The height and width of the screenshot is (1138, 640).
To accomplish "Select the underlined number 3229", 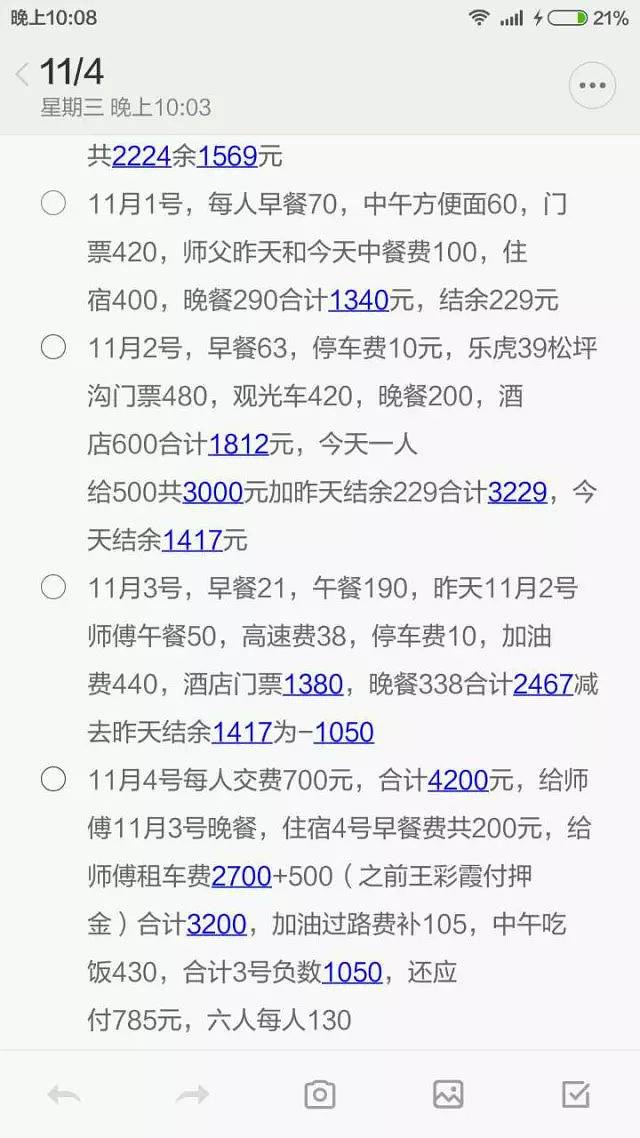I will (518, 491).
